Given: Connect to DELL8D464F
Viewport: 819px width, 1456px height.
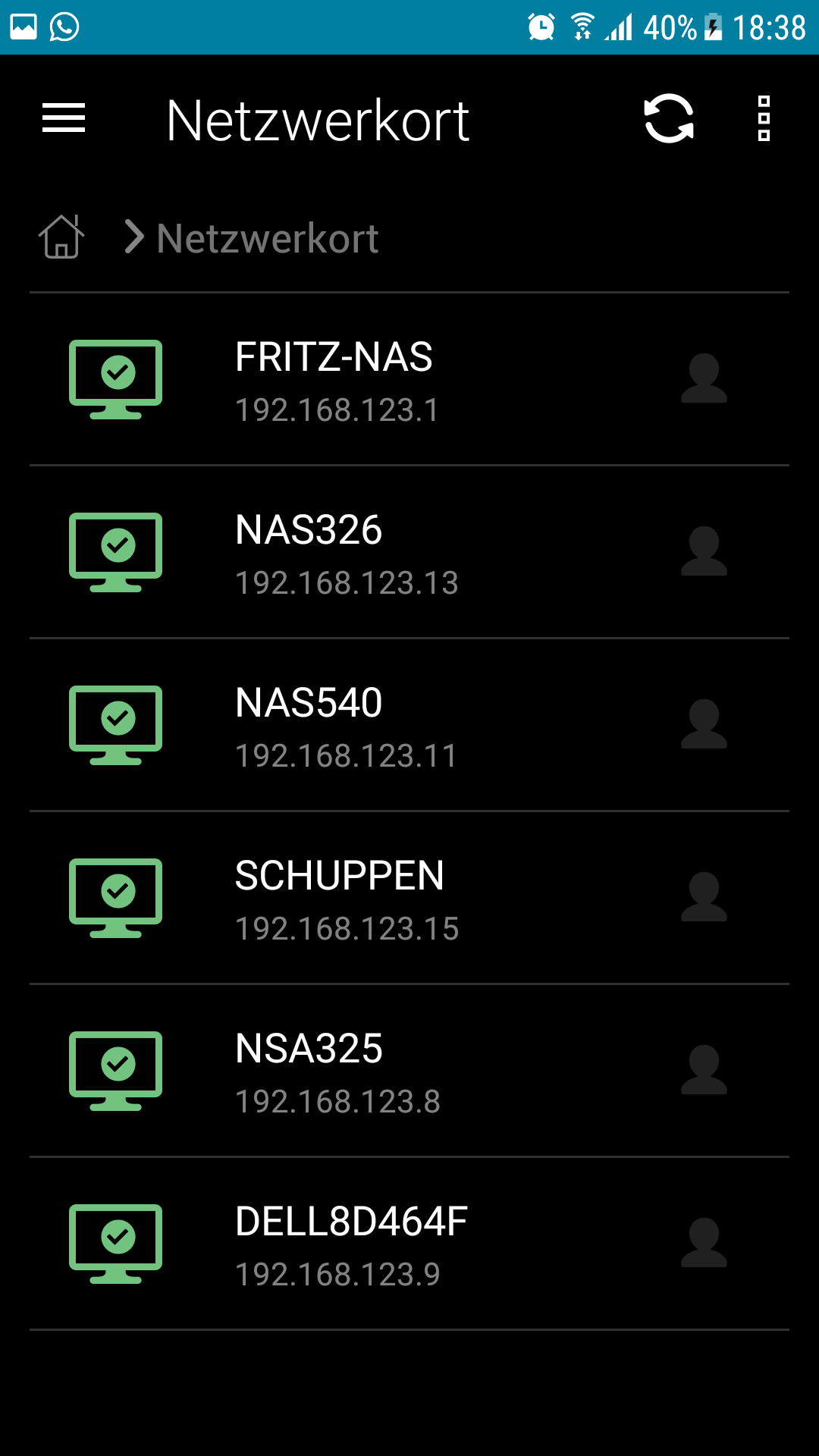Looking at the screenshot, I should 409,1244.
